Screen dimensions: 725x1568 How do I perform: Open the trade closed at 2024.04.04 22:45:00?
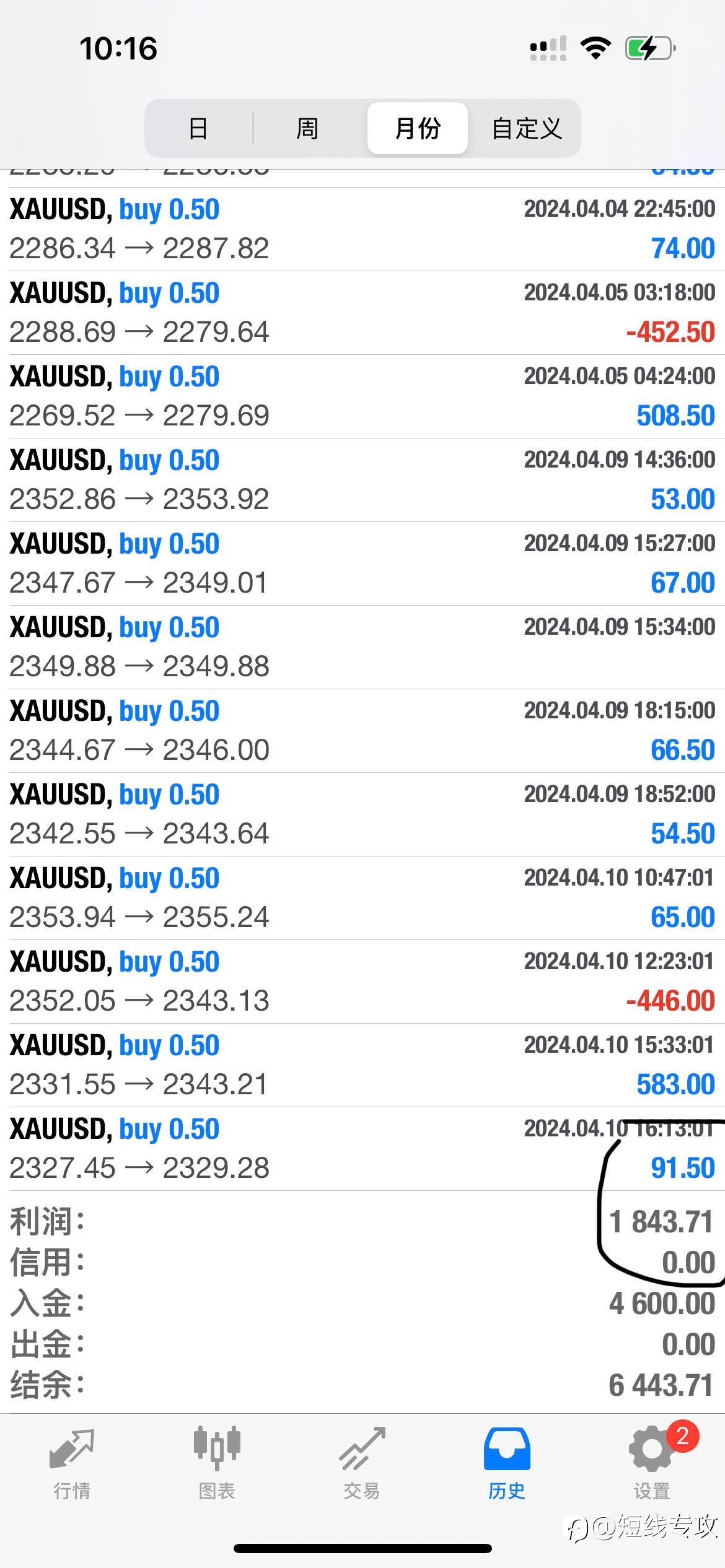[x=362, y=229]
